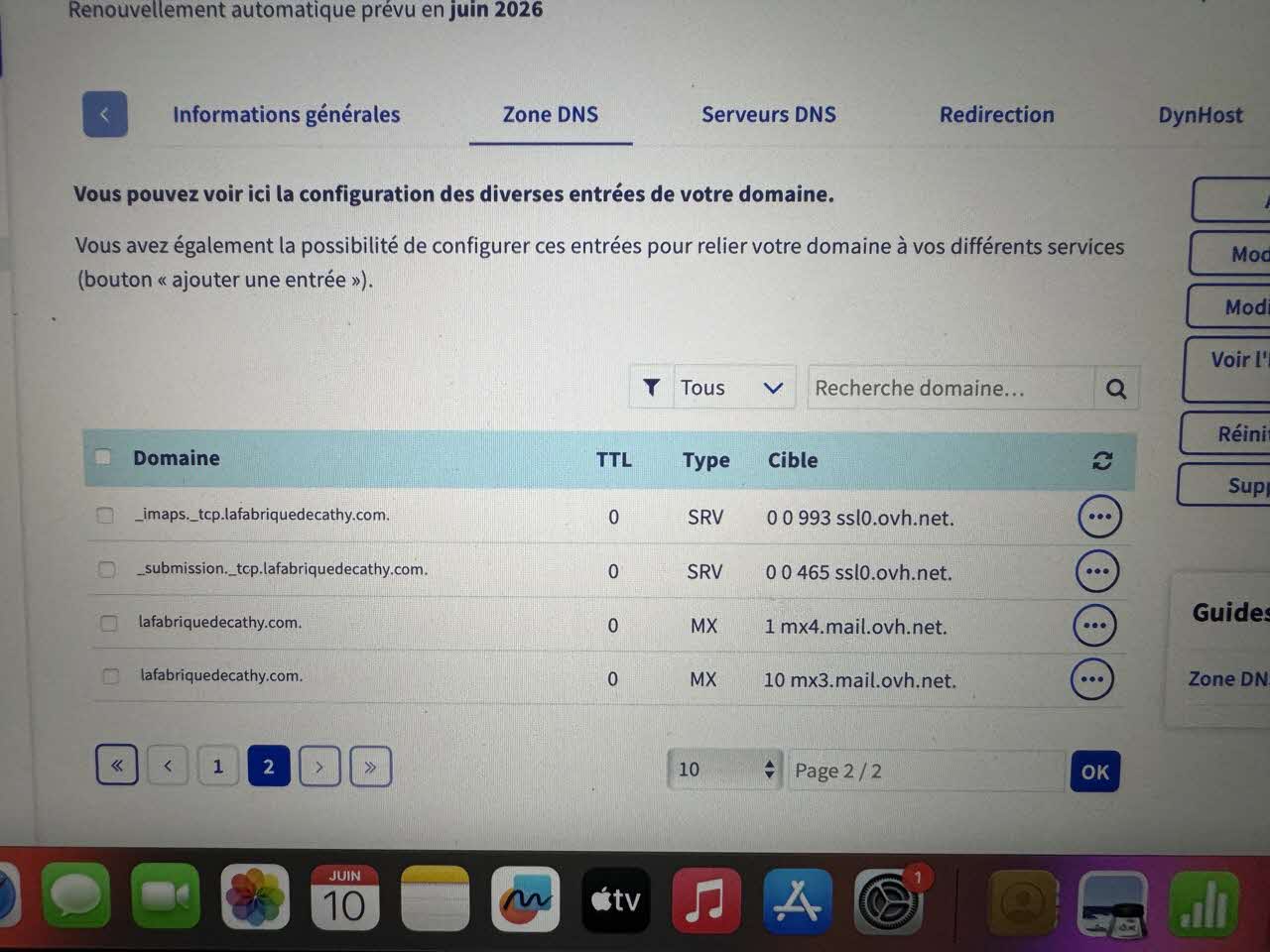Confirm page number with the OK button
The height and width of the screenshot is (952, 1270).
(x=1094, y=772)
